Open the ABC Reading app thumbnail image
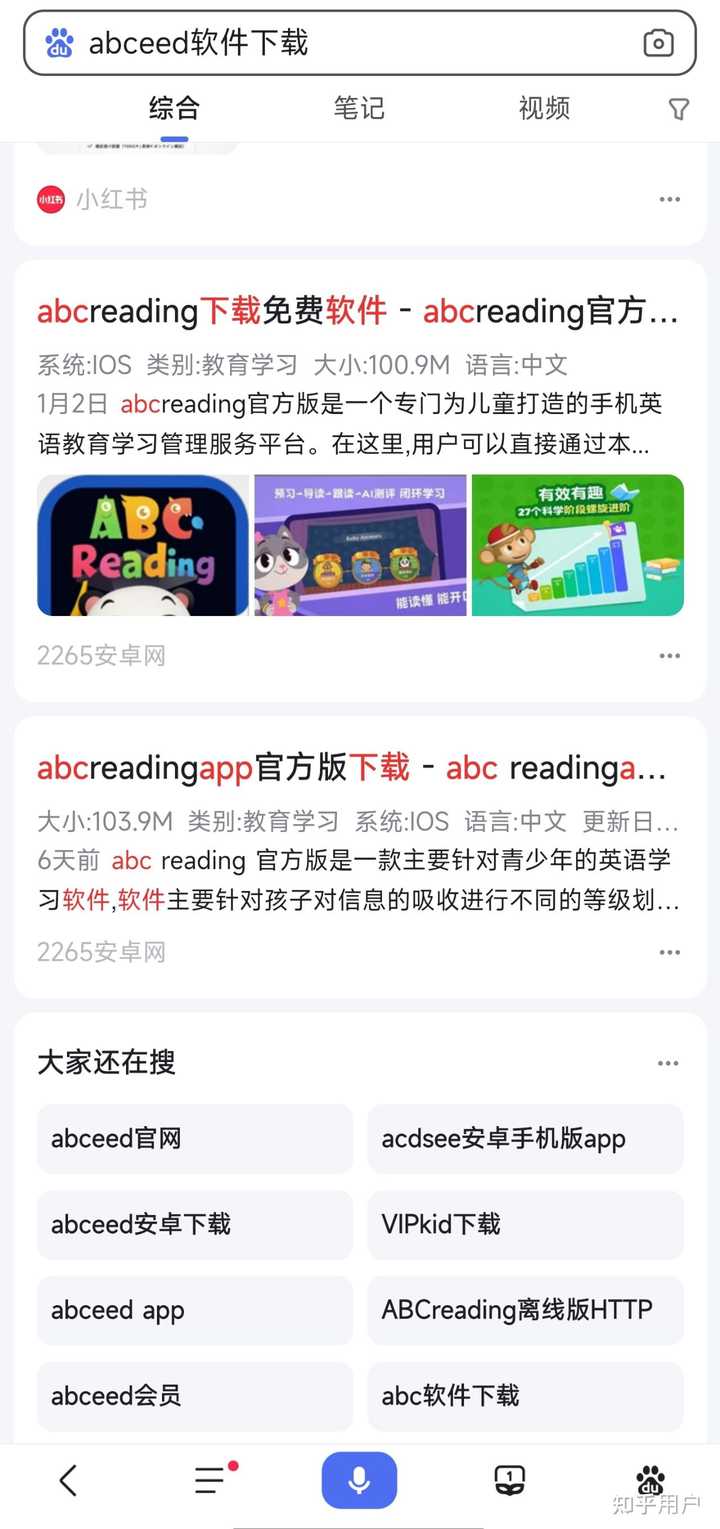Screen dimensions: 720x1529 [142, 545]
